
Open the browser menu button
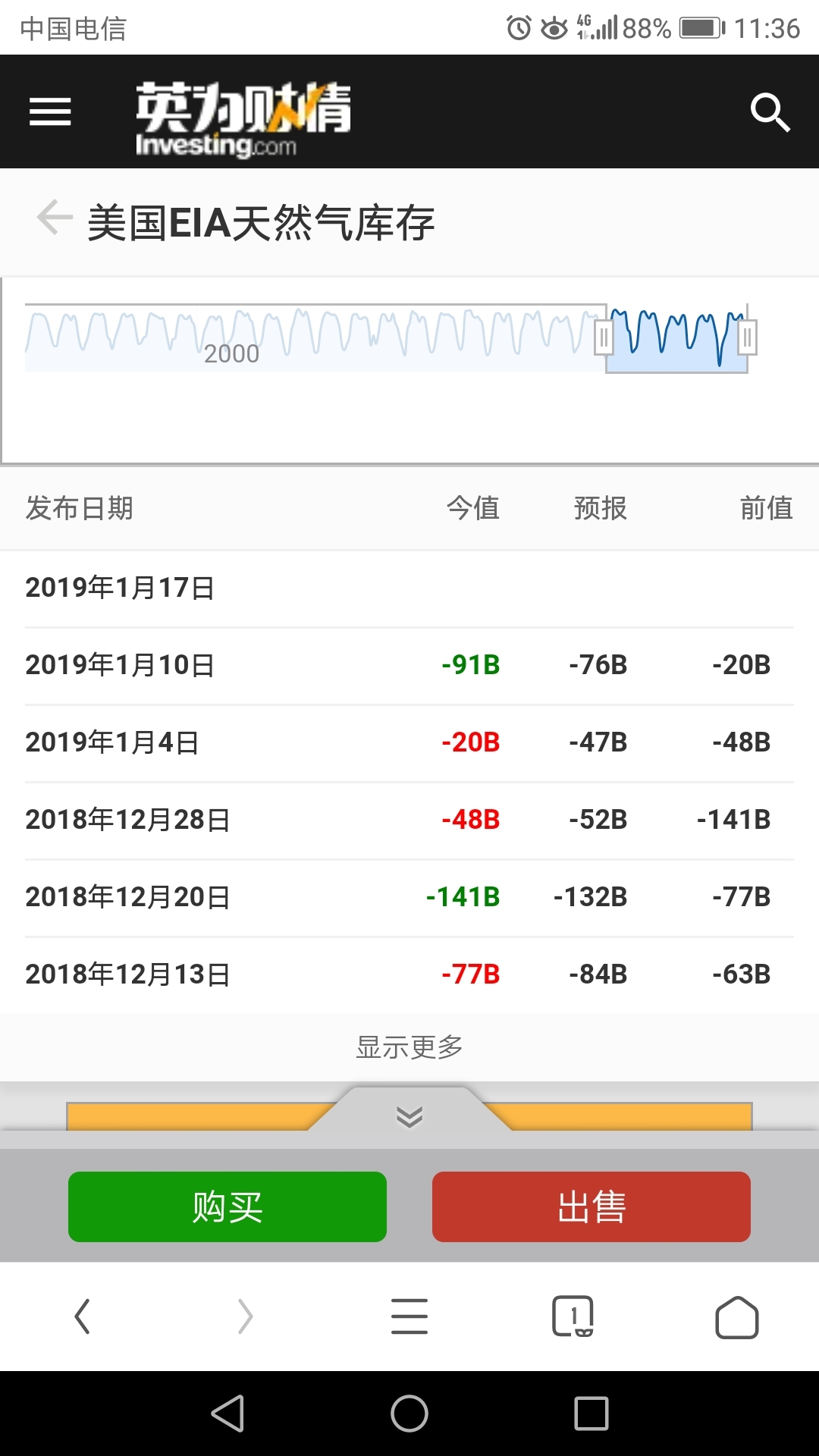pyautogui.click(x=409, y=1316)
